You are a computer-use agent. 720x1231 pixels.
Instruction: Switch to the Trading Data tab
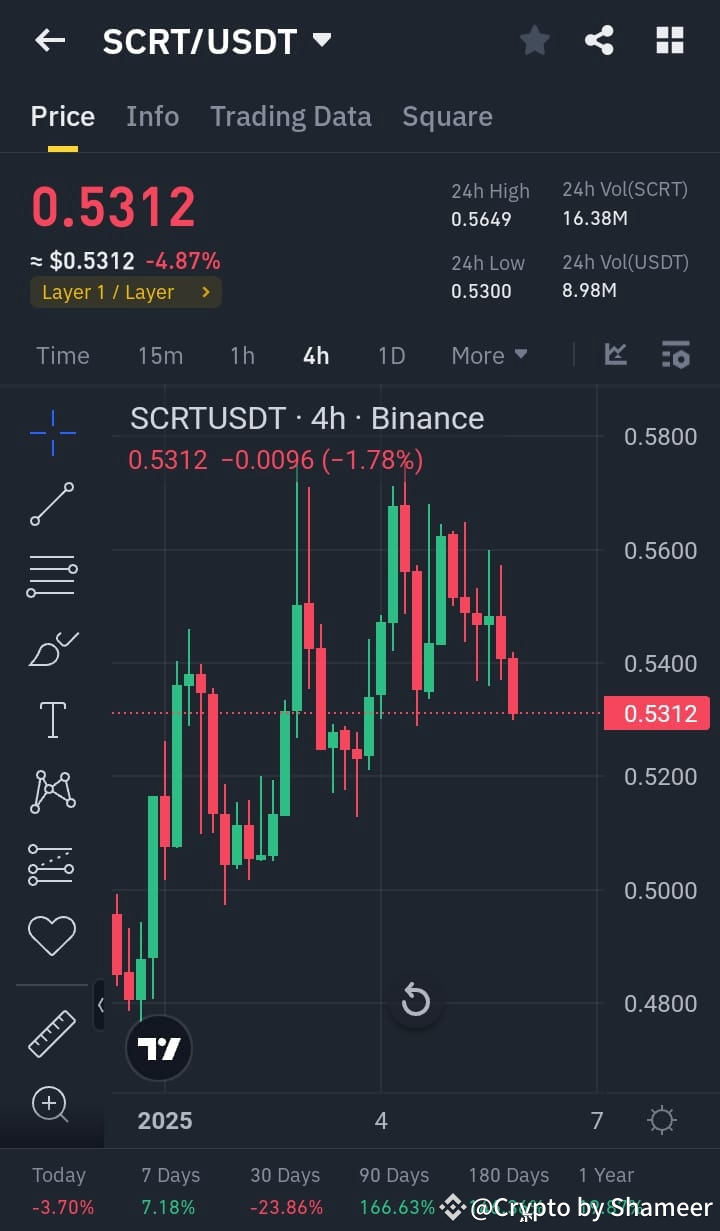click(x=291, y=116)
